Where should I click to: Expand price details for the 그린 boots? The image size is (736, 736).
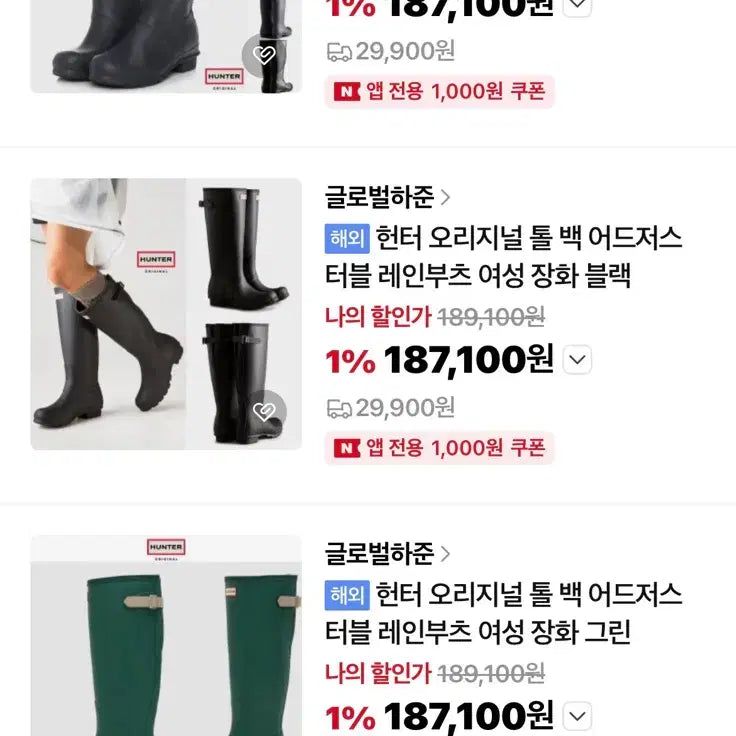click(x=578, y=716)
